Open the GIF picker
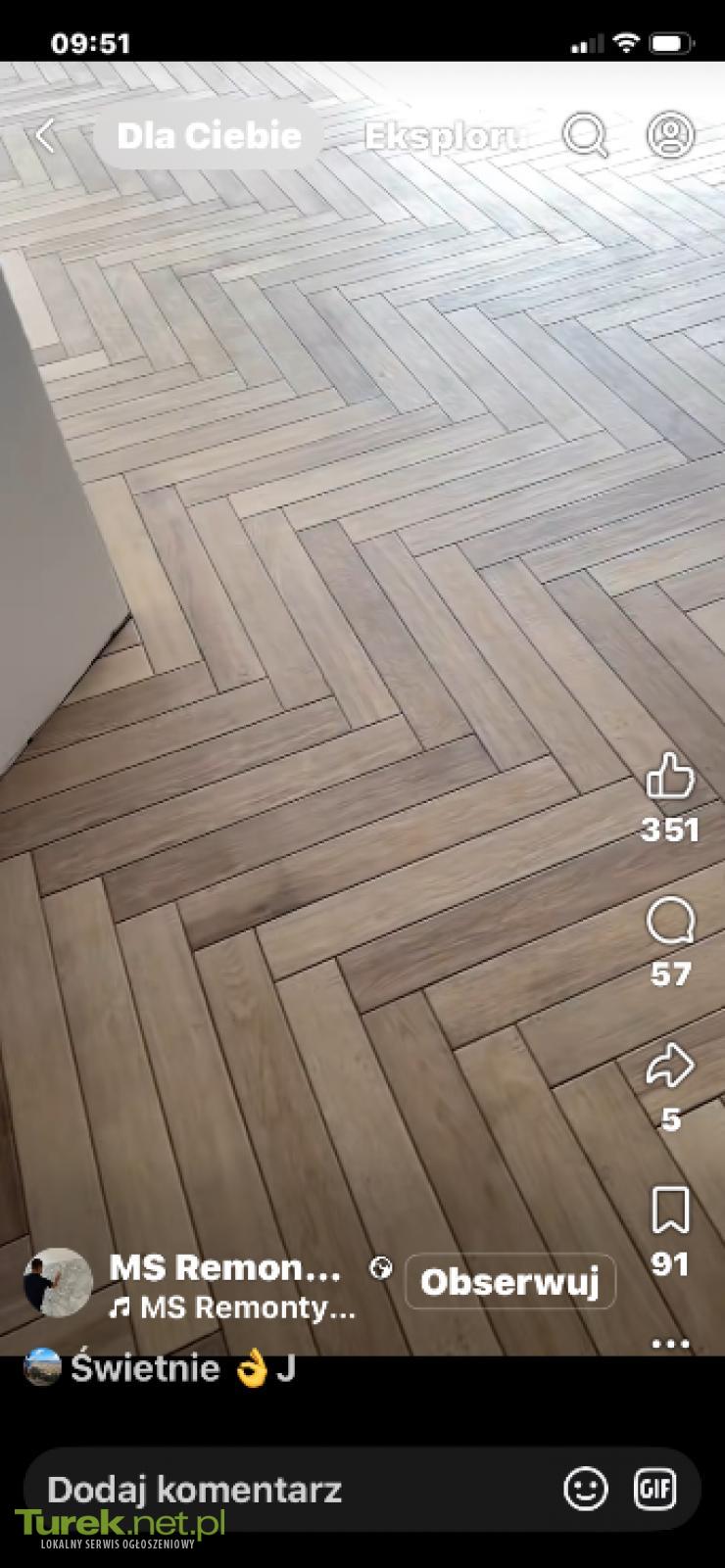 click(655, 1490)
